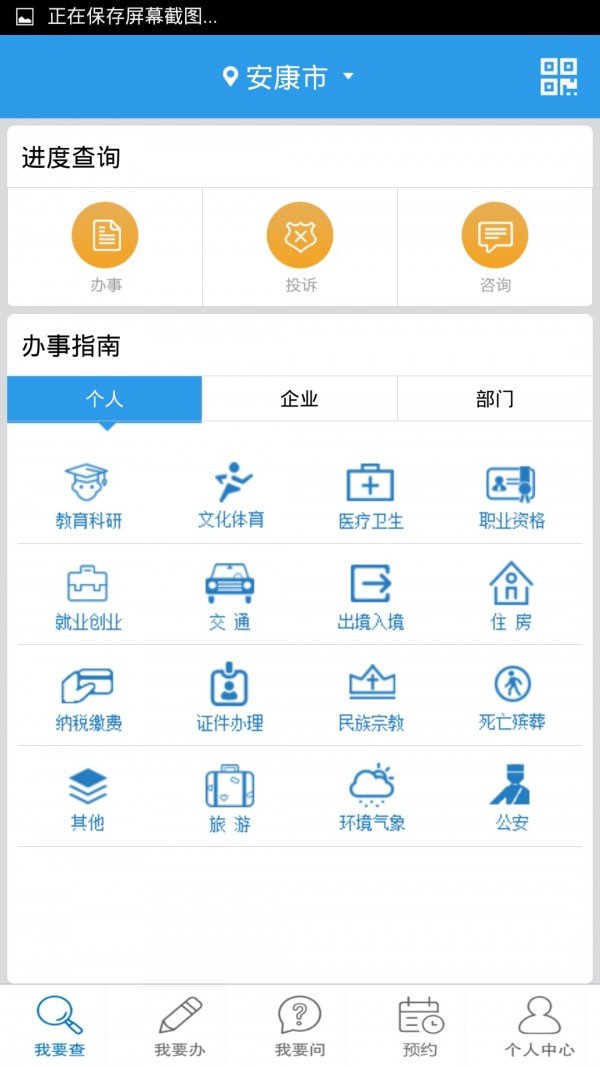This screenshot has height=1067, width=600.
Task: Expand the 安康市 city dropdown
Action: [288, 77]
